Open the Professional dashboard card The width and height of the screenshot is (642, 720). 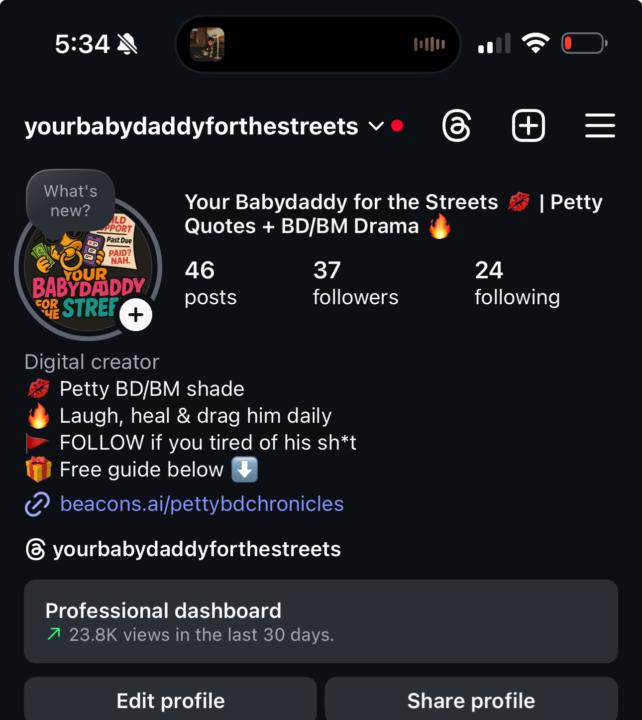[x=321, y=621]
